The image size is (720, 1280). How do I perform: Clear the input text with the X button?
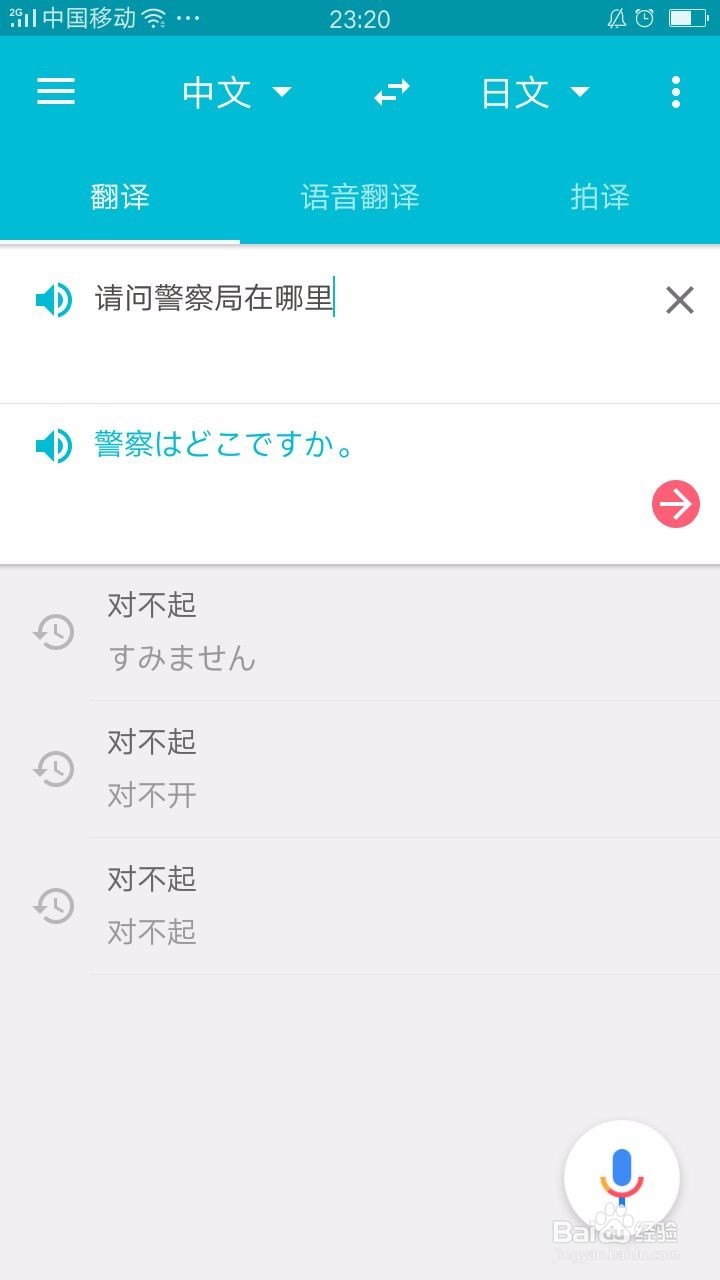point(679,299)
